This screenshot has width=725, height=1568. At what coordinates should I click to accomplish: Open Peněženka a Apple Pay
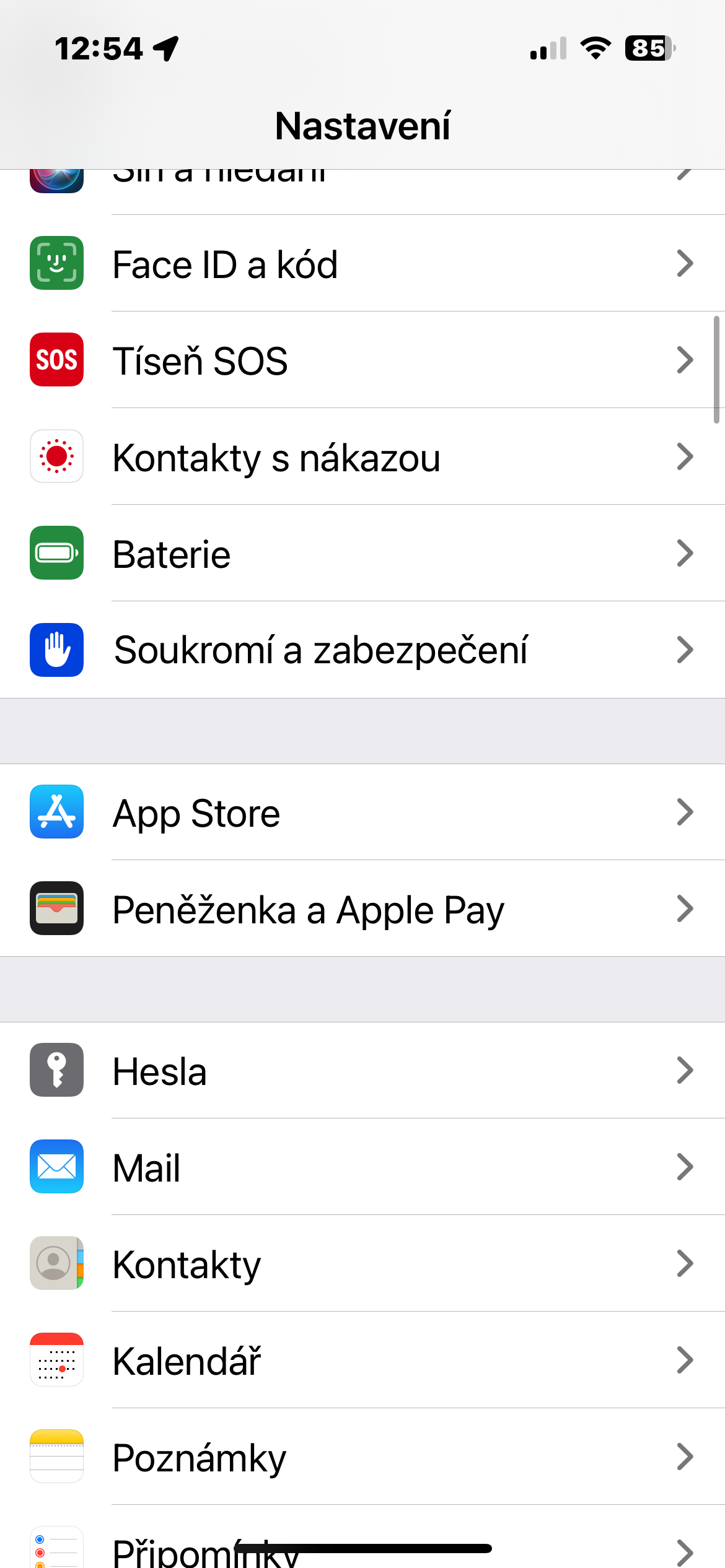(362, 909)
